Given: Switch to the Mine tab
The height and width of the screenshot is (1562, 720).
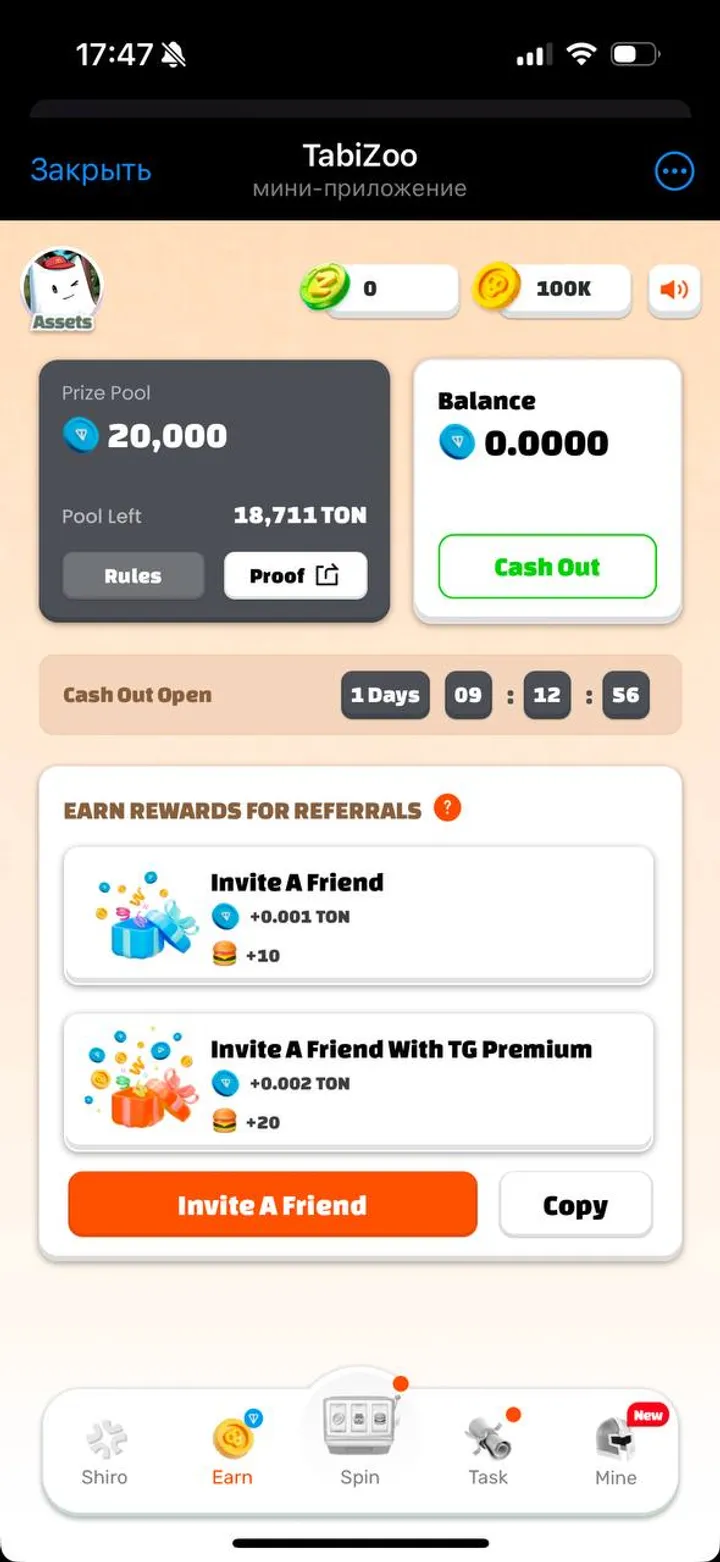Looking at the screenshot, I should coord(616,1451).
